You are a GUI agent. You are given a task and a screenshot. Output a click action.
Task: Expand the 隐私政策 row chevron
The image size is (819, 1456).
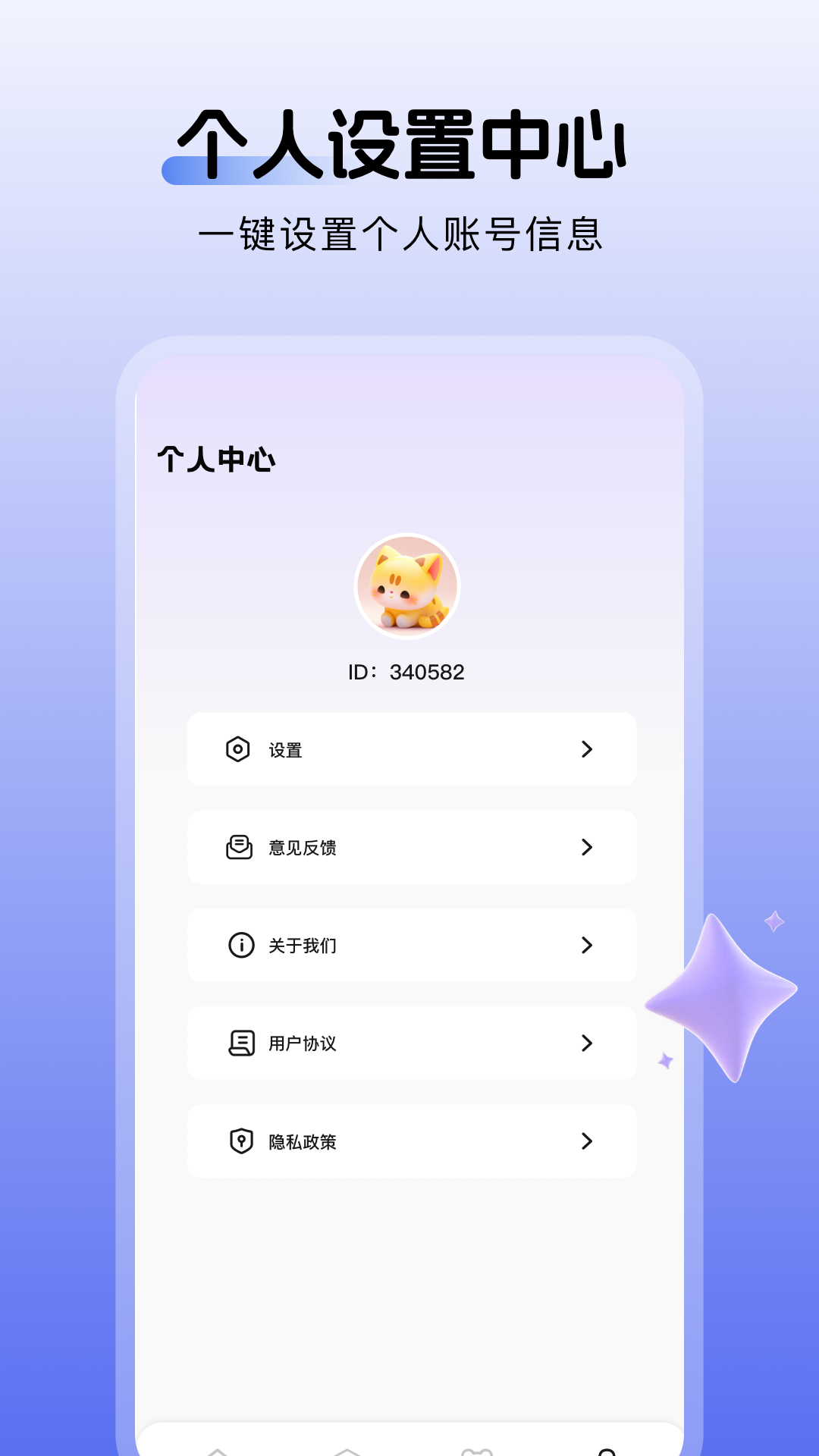(x=585, y=1141)
